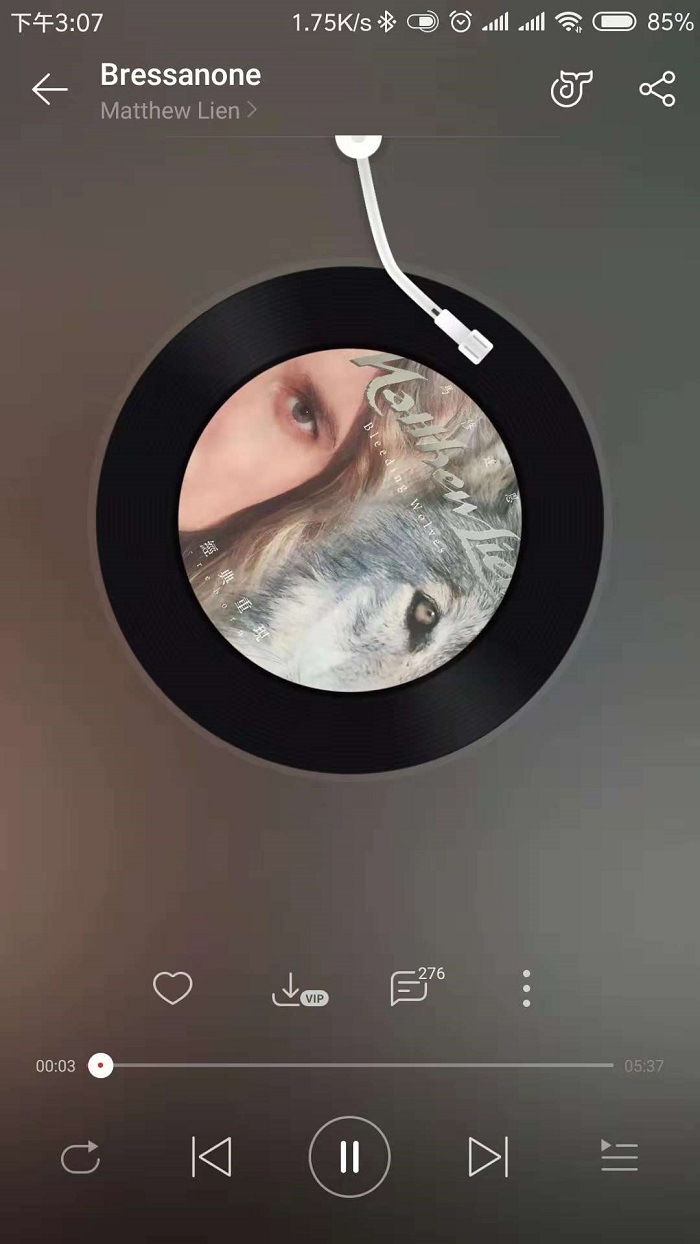700x1244 pixels.
Task: Skip to the previous track
Action: point(211,1157)
